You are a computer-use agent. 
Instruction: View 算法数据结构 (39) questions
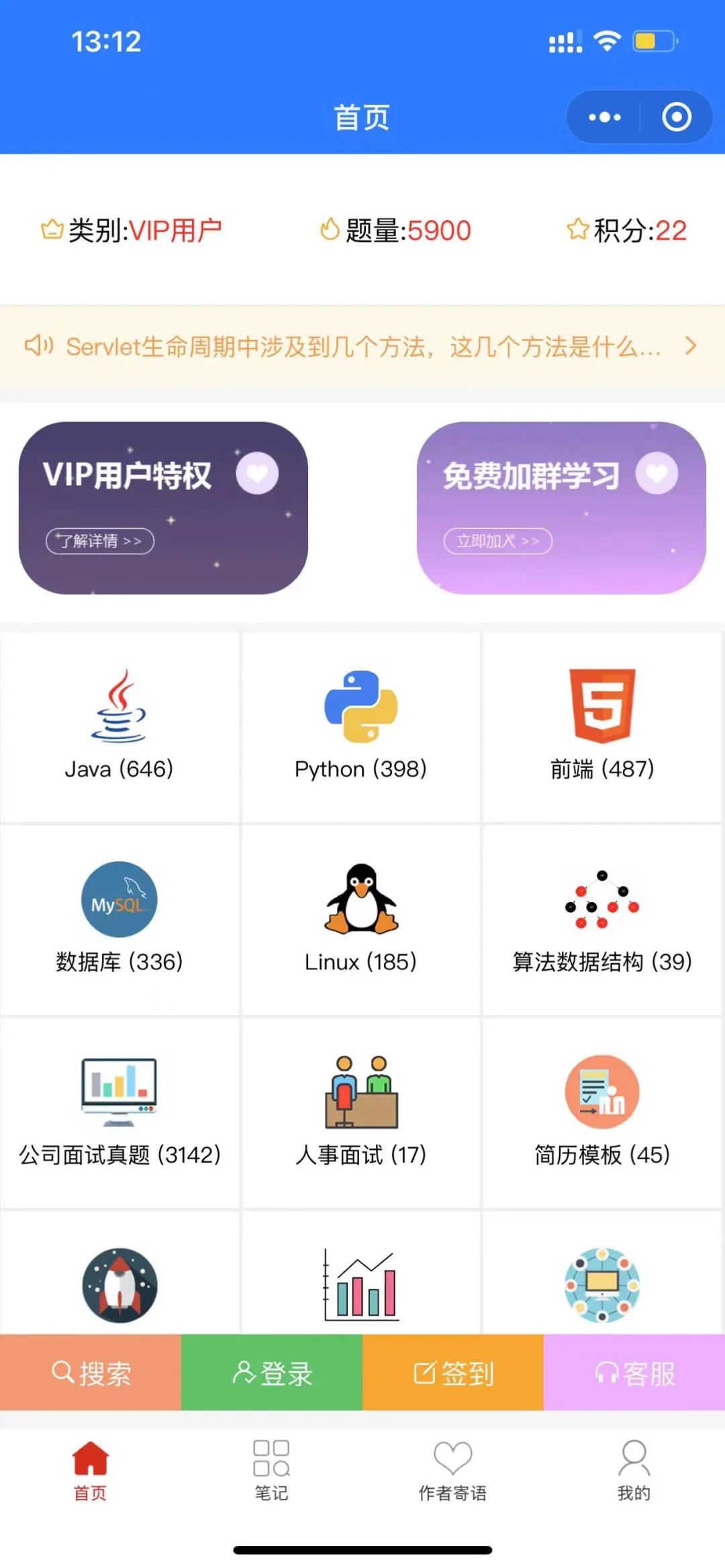[602, 920]
